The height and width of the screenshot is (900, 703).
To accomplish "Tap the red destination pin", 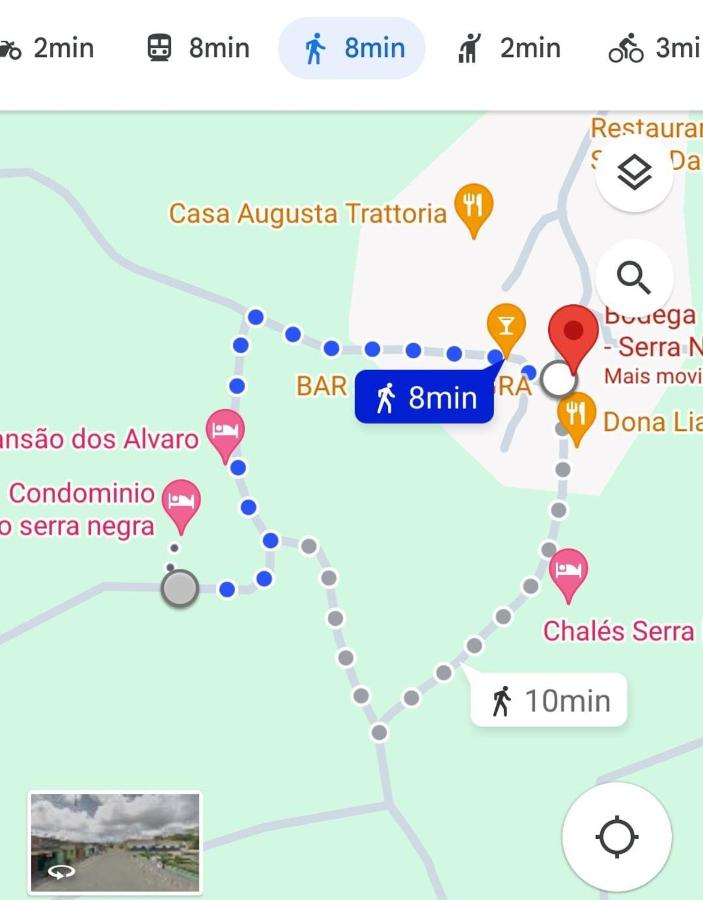I will click(573, 334).
